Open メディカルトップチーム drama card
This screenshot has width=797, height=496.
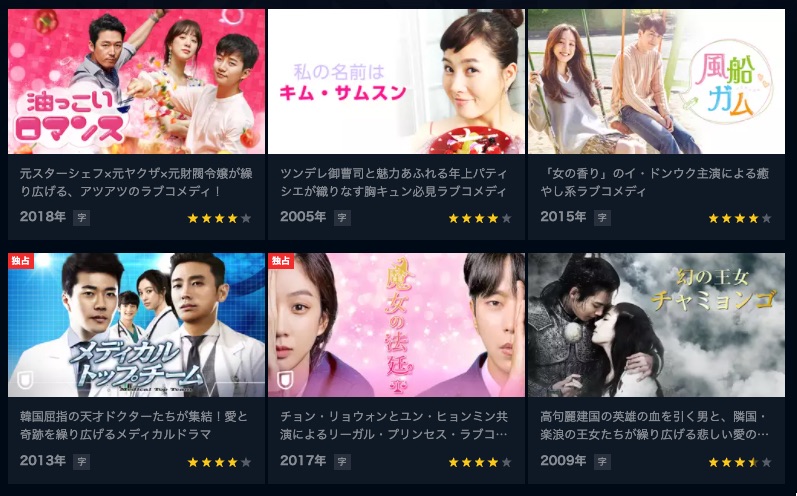pyautogui.click(x=136, y=325)
